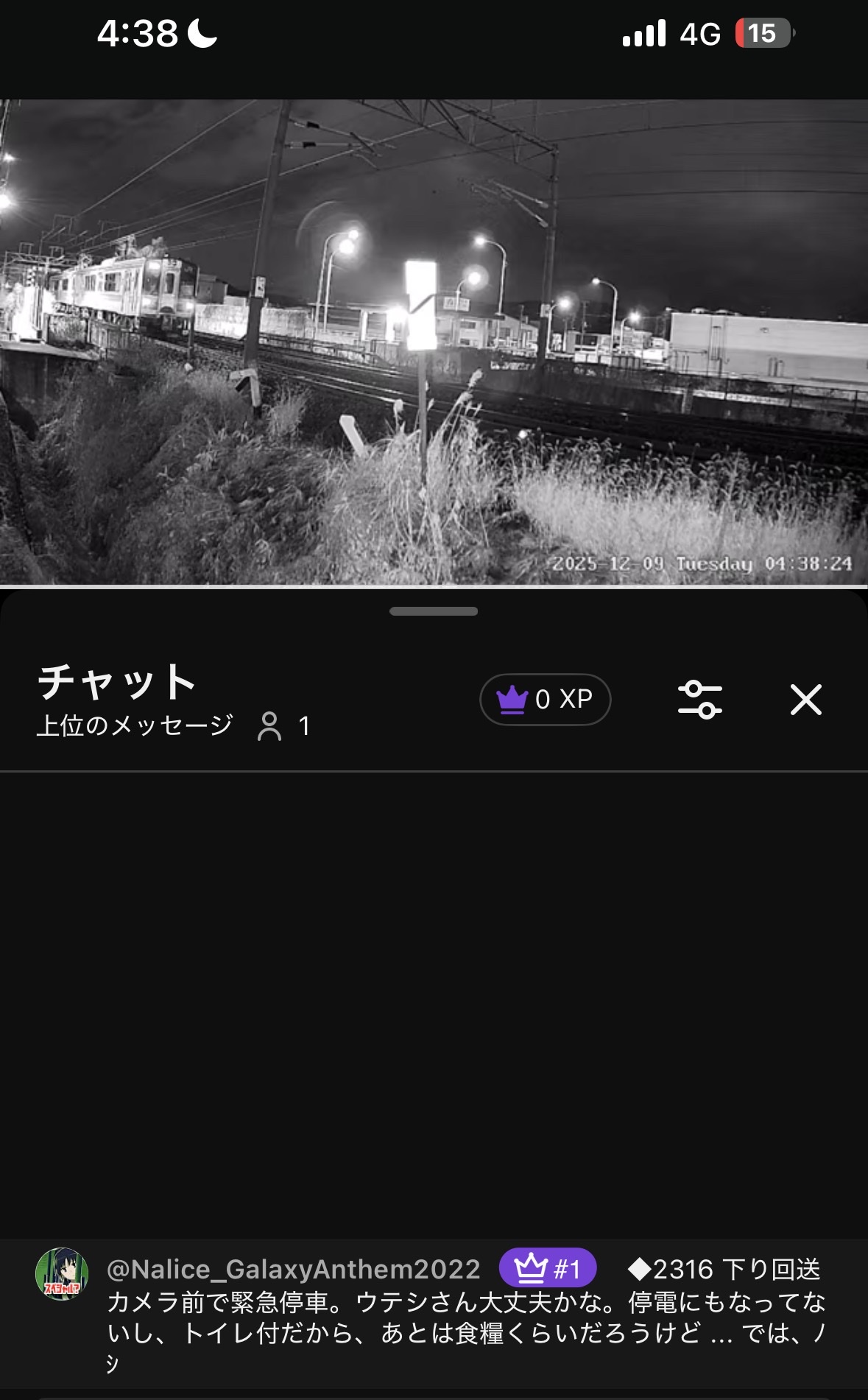The height and width of the screenshot is (1400, 868).
Task: Tap the live stream video player
Action: (x=434, y=342)
